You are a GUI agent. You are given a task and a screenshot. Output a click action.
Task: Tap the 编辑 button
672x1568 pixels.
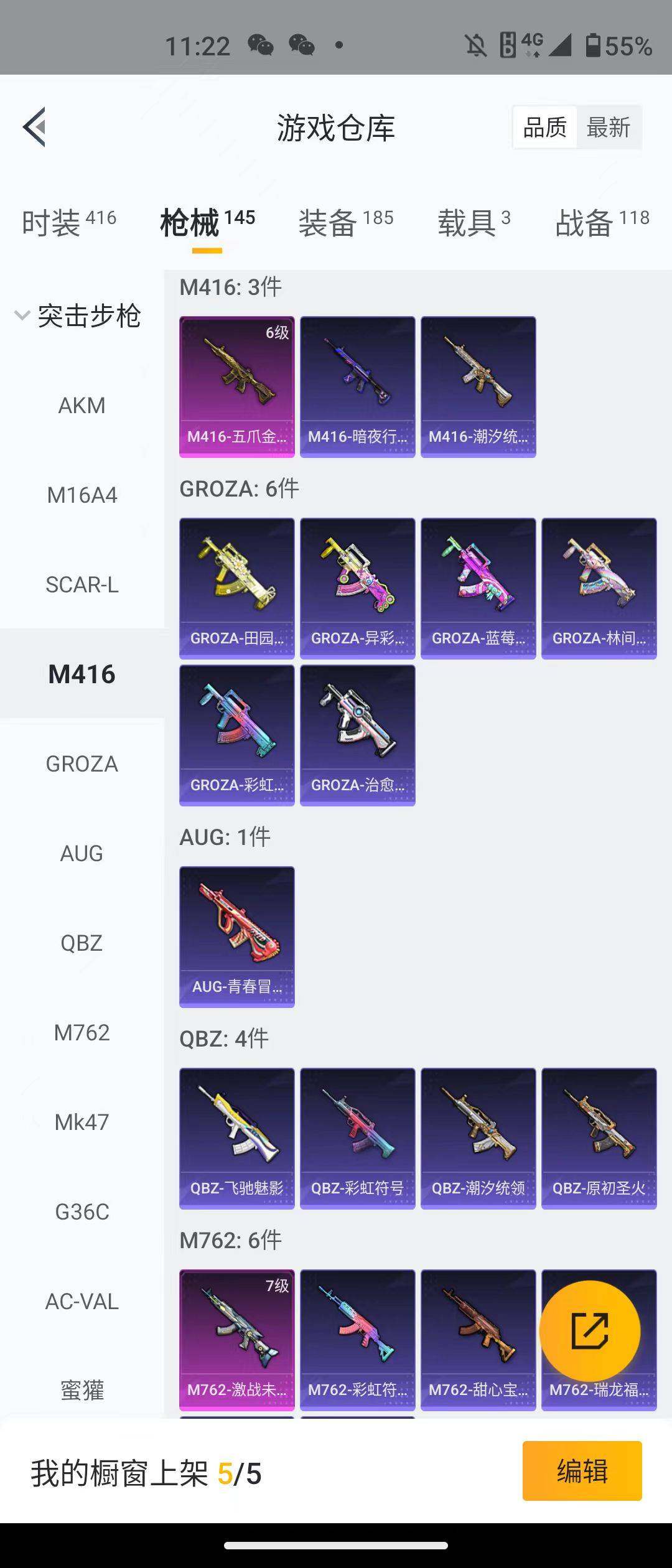tap(582, 1471)
